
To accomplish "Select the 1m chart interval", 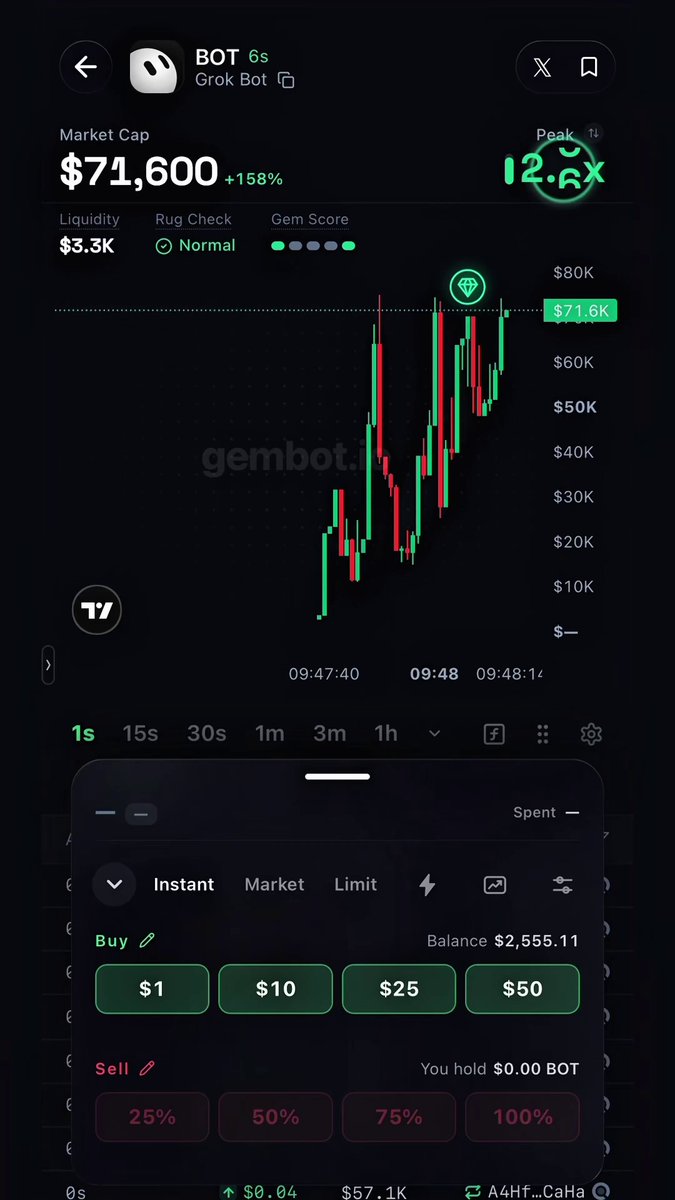I will 269,734.
